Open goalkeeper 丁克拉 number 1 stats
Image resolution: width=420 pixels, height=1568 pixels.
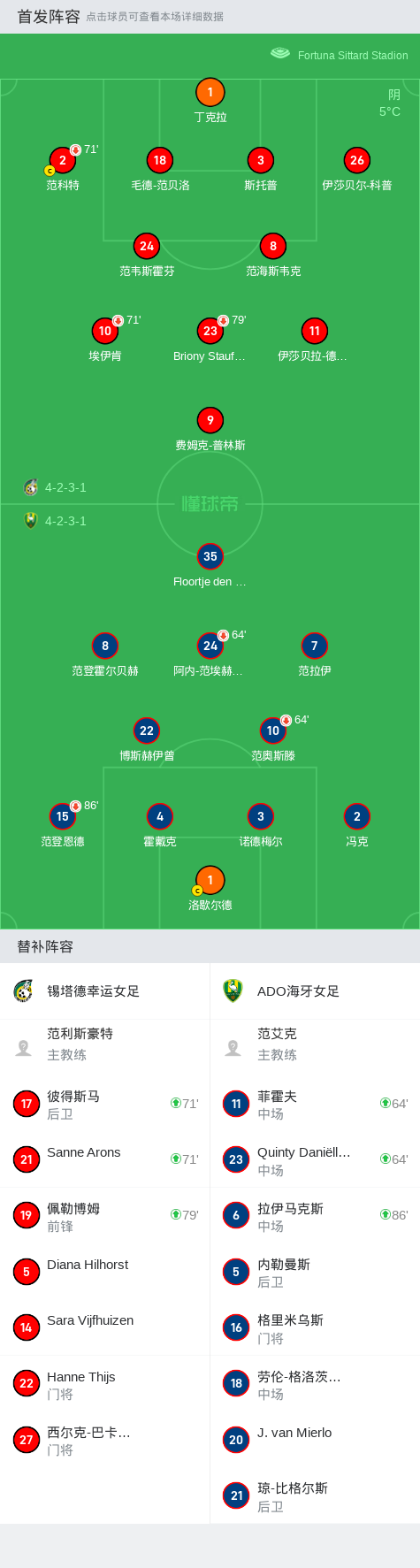click(210, 100)
